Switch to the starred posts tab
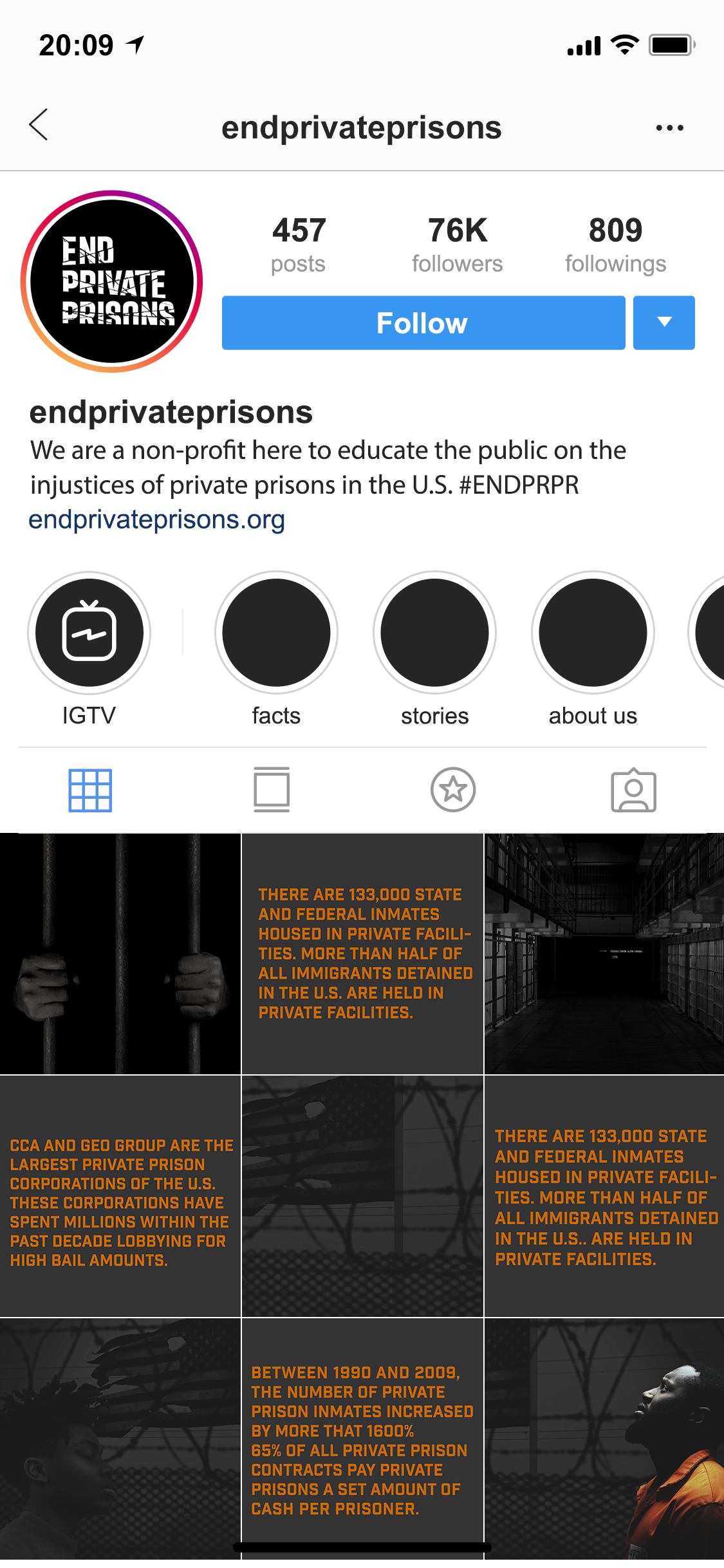Viewport: 724px width, 1568px height. 453,790
